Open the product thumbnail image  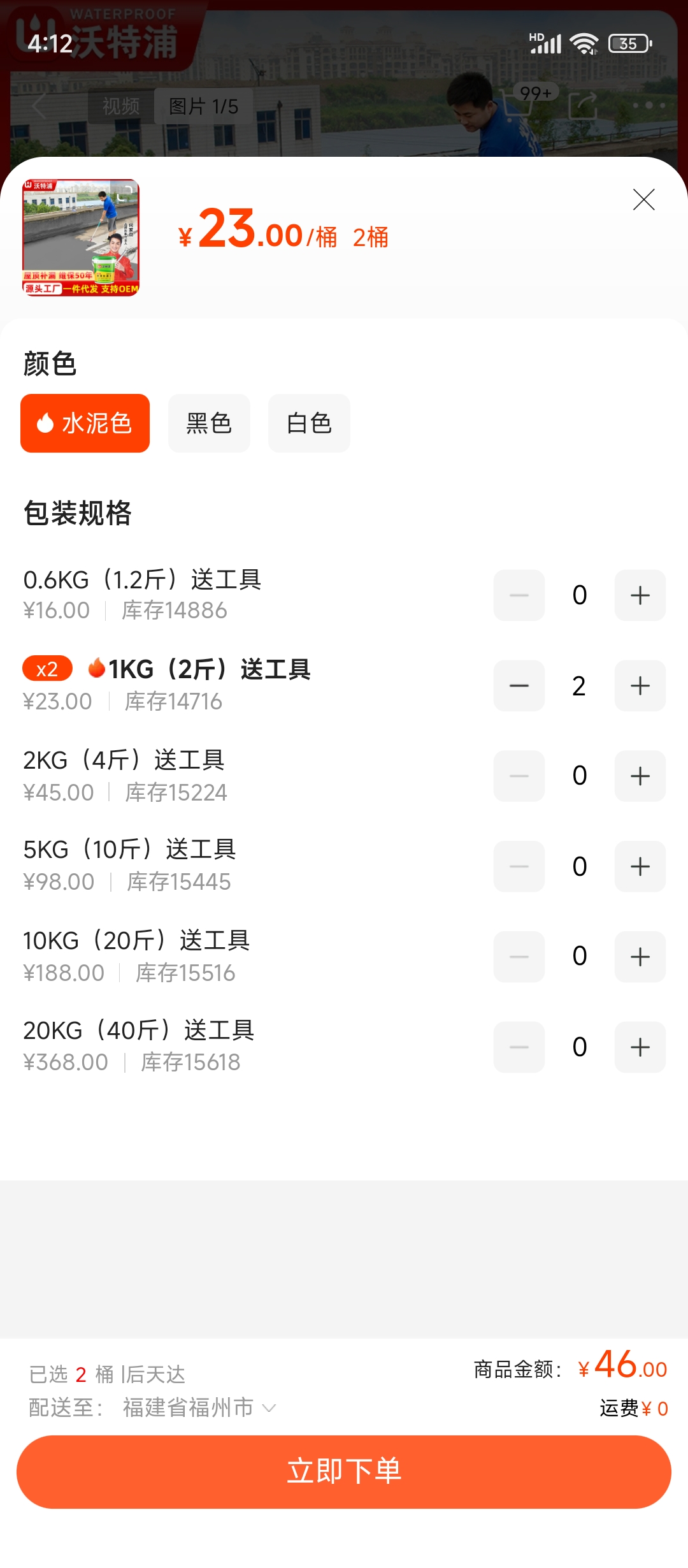(x=81, y=238)
